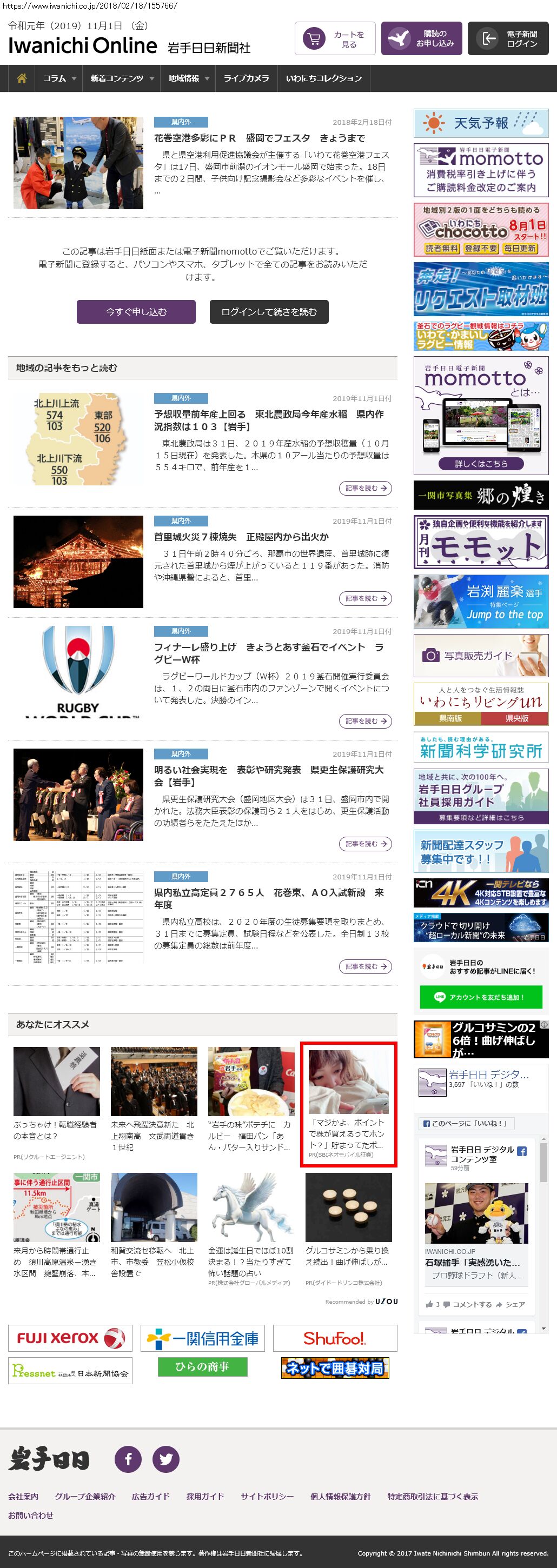Open ライブカメラ page
The width and height of the screenshot is (557, 1568).
click(x=246, y=78)
